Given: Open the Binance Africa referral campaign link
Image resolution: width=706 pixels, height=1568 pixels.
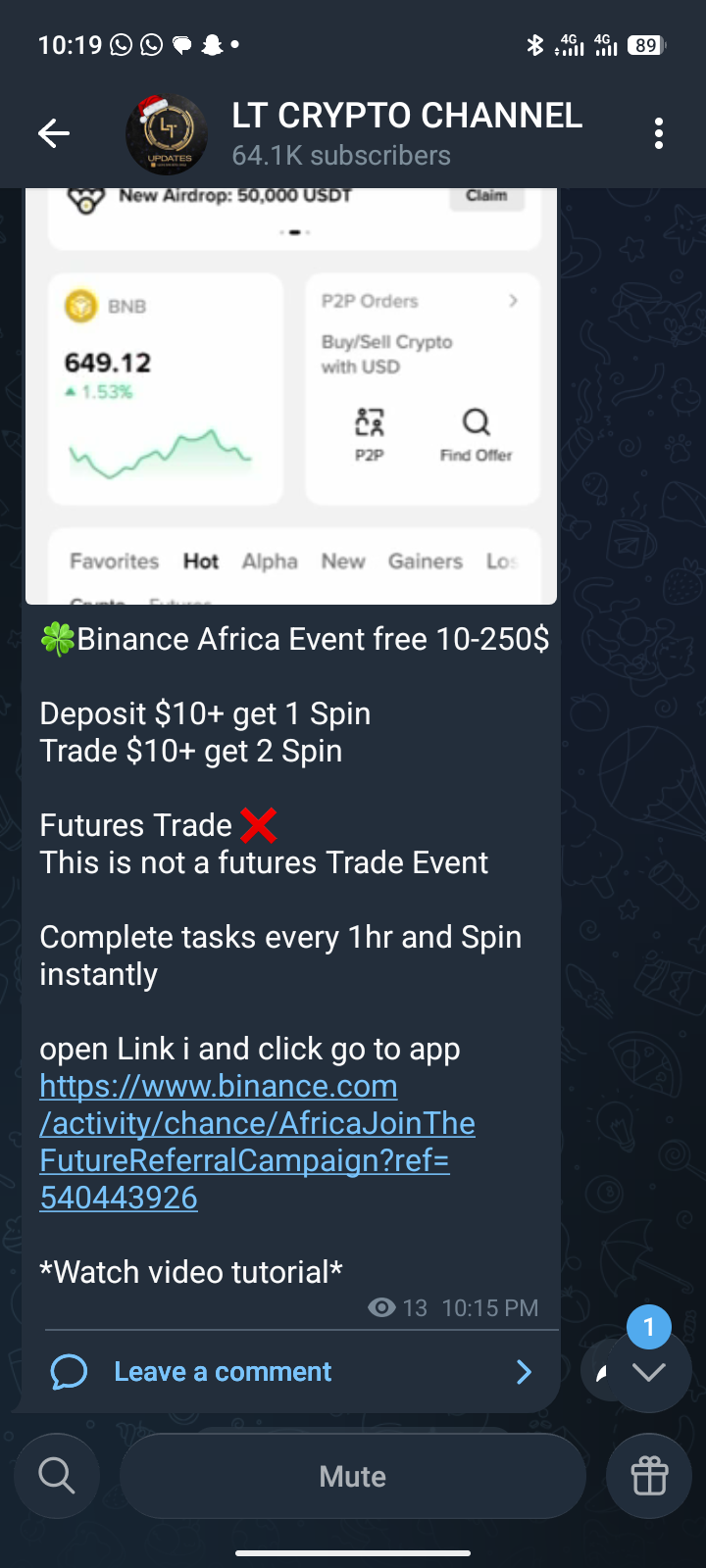Looking at the screenshot, I should pyautogui.click(x=257, y=1142).
